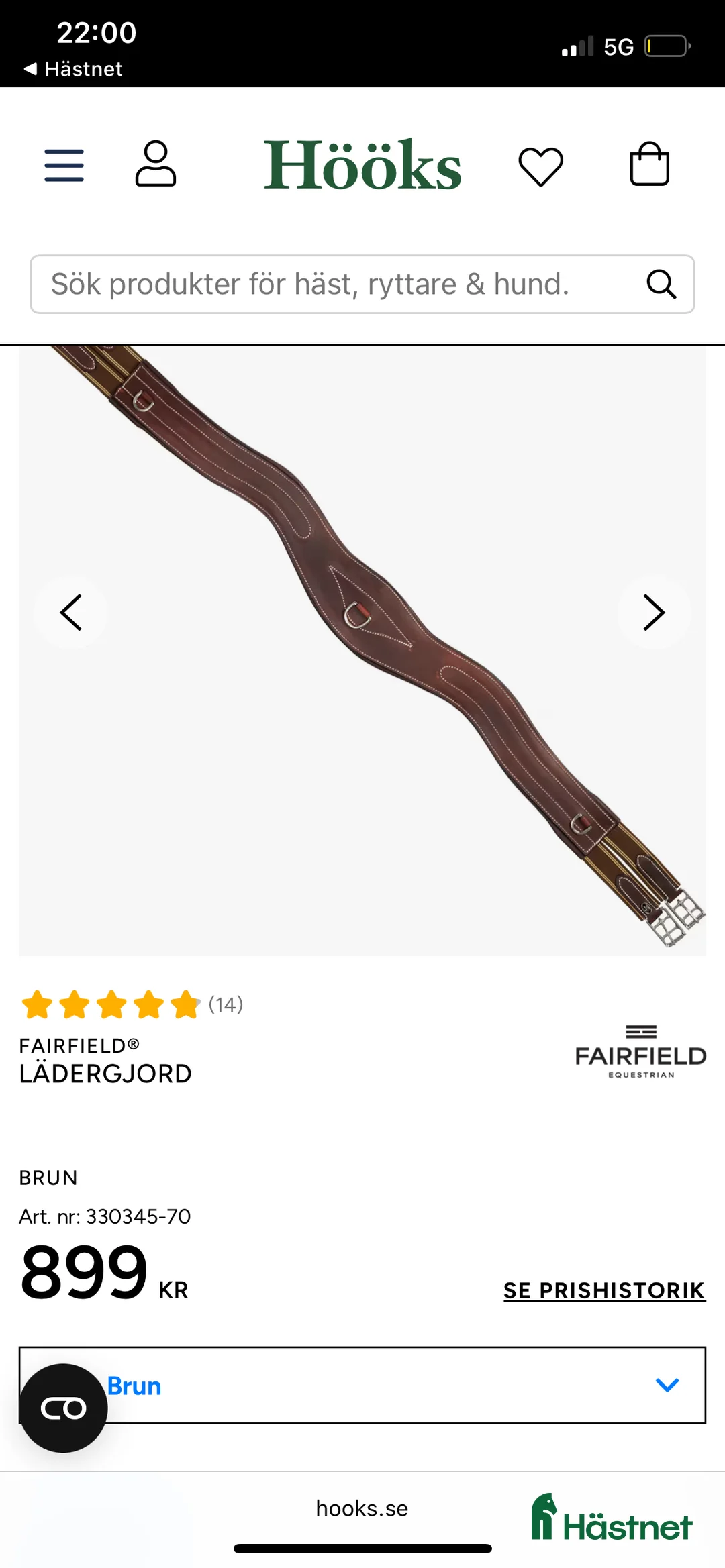Focus the product search field
This screenshot has height=1568, width=725.
(x=336, y=284)
